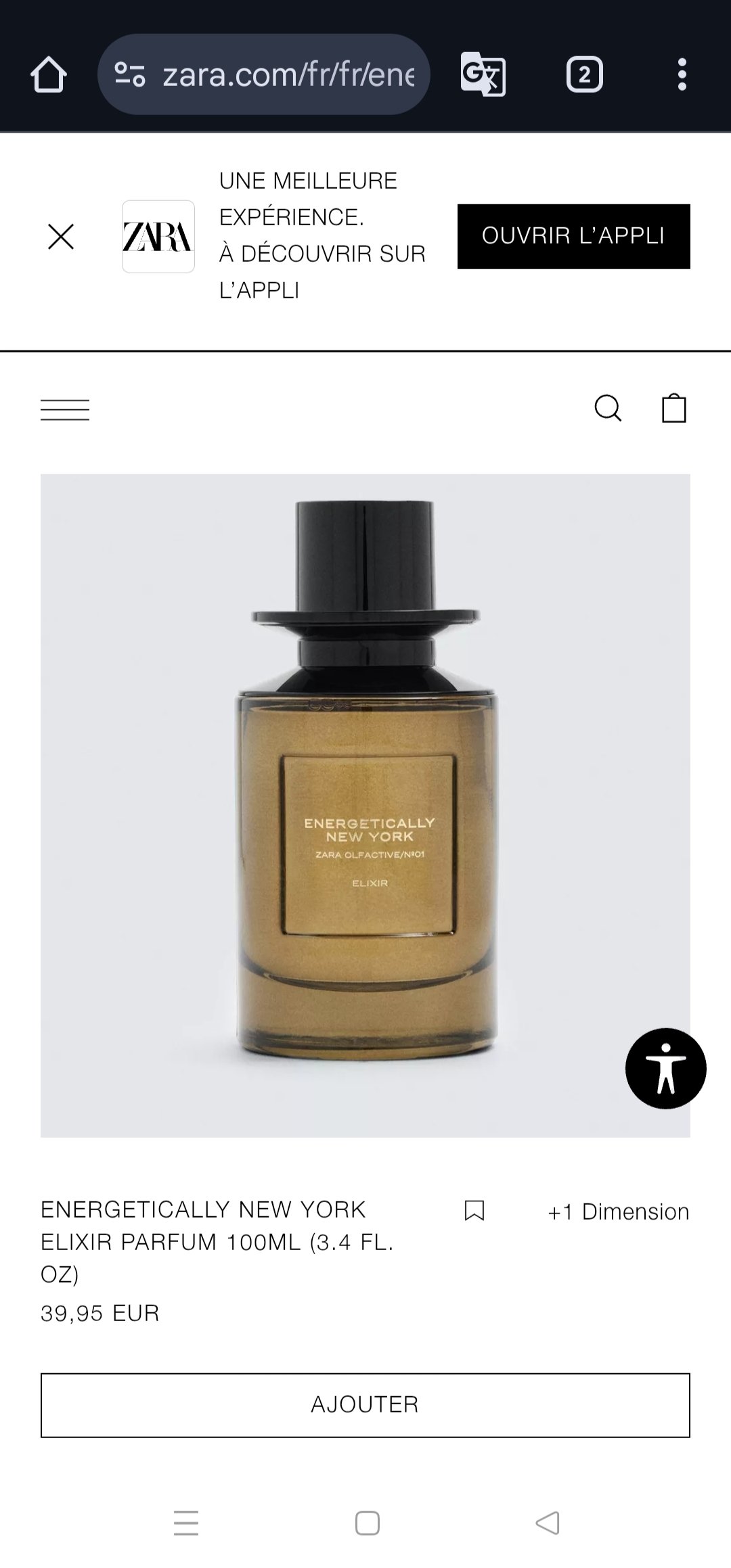The height and width of the screenshot is (1568, 731).
Task: Open the Energetically New York perfume image
Action: 365,805
